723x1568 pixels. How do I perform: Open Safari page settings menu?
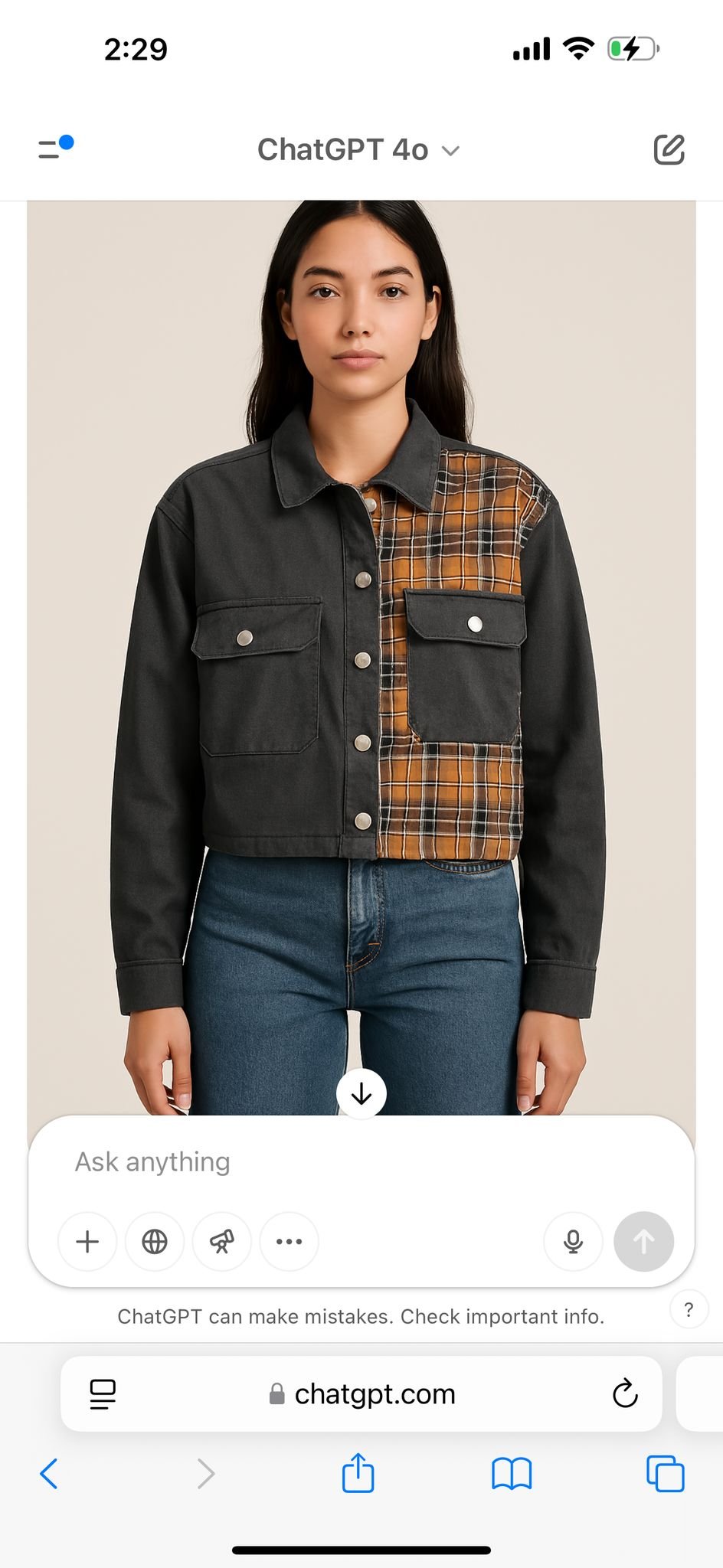(x=103, y=1394)
